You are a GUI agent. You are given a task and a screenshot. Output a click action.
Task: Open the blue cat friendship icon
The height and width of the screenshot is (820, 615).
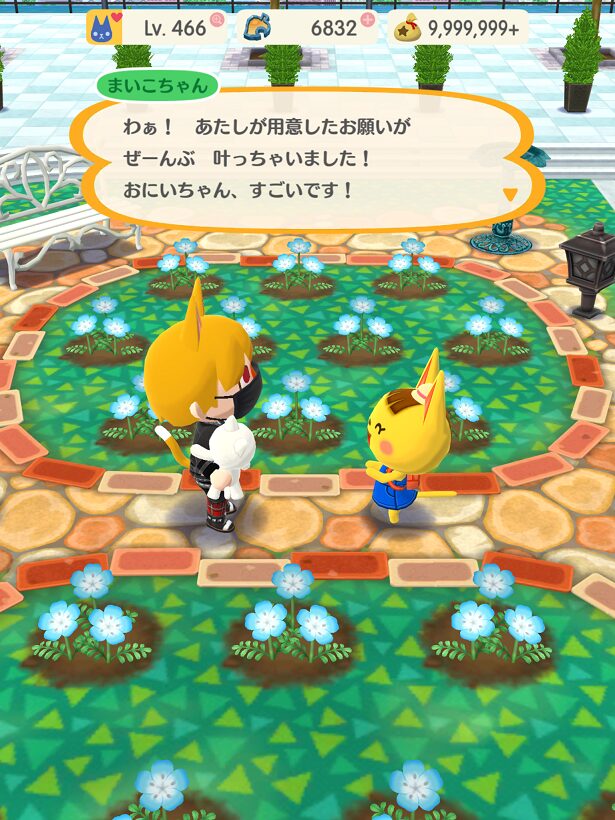coord(103,27)
